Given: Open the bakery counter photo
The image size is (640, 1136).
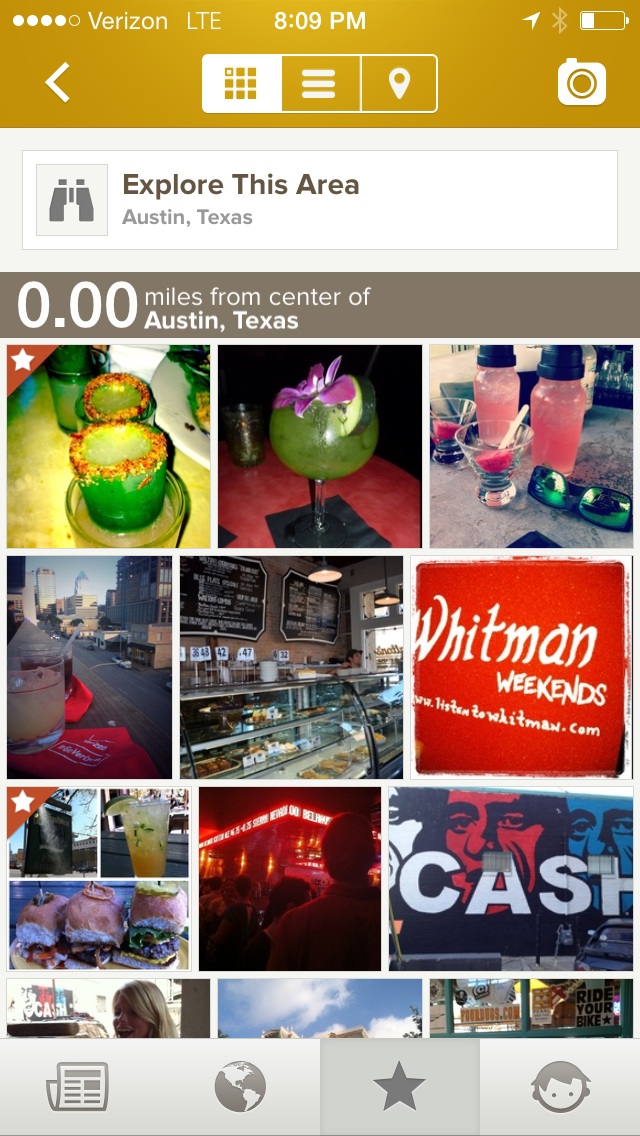Looking at the screenshot, I should (291, 667).
